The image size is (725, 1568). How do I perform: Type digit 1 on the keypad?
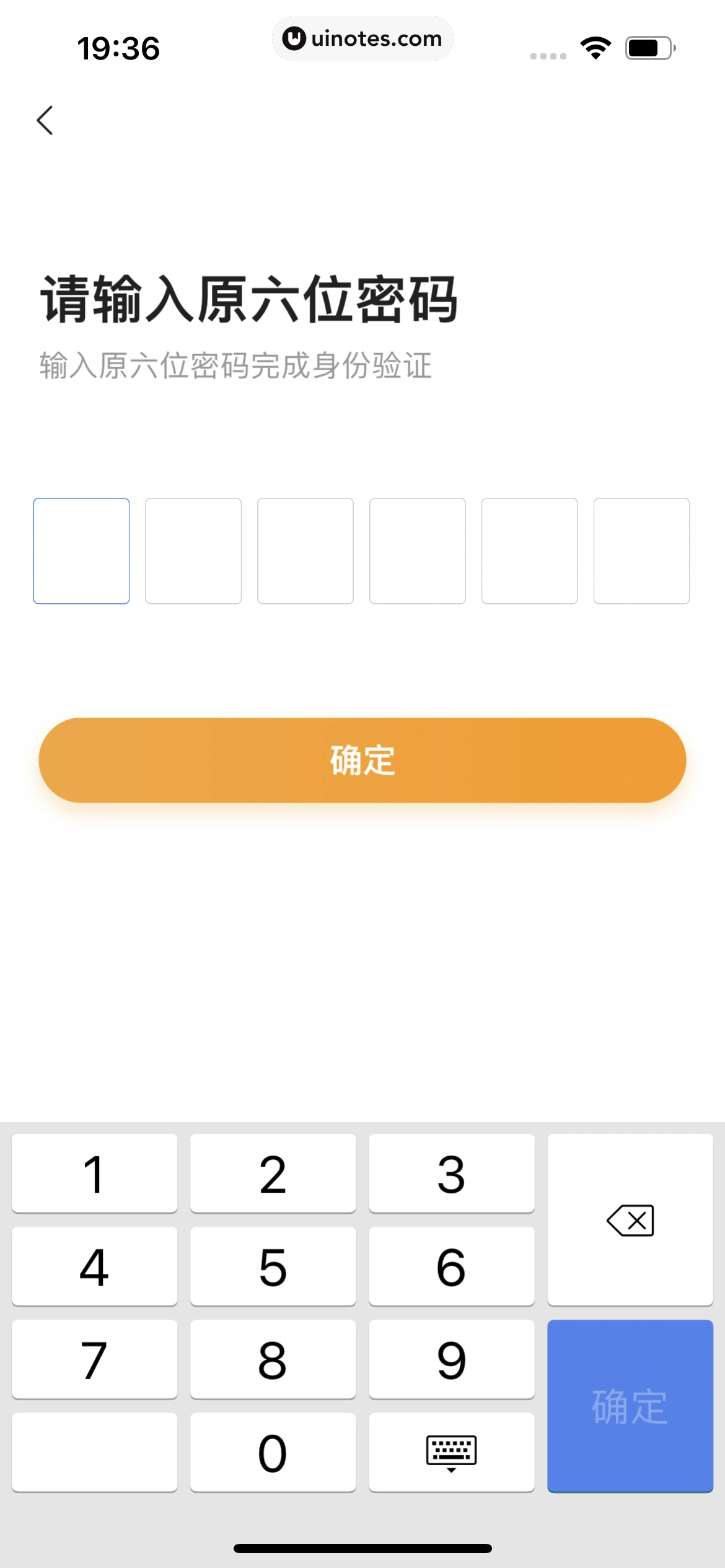[x=94, y=1174]
